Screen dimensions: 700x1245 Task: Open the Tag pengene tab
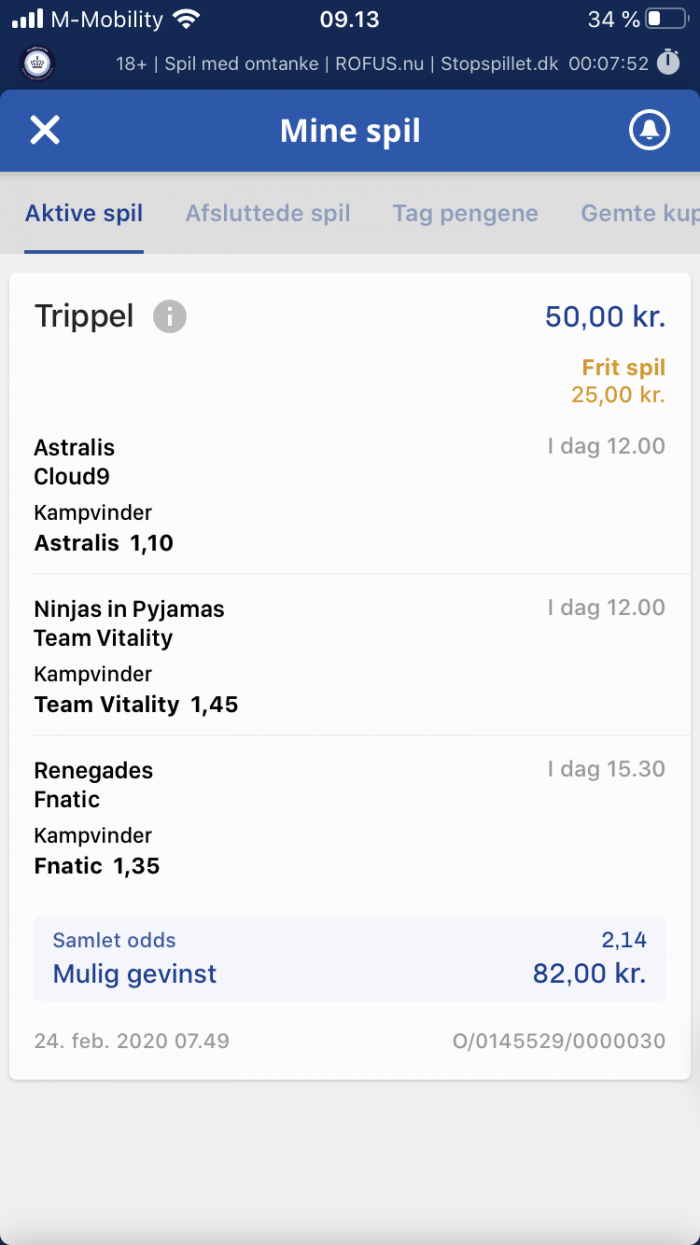[x=465, y=213]
